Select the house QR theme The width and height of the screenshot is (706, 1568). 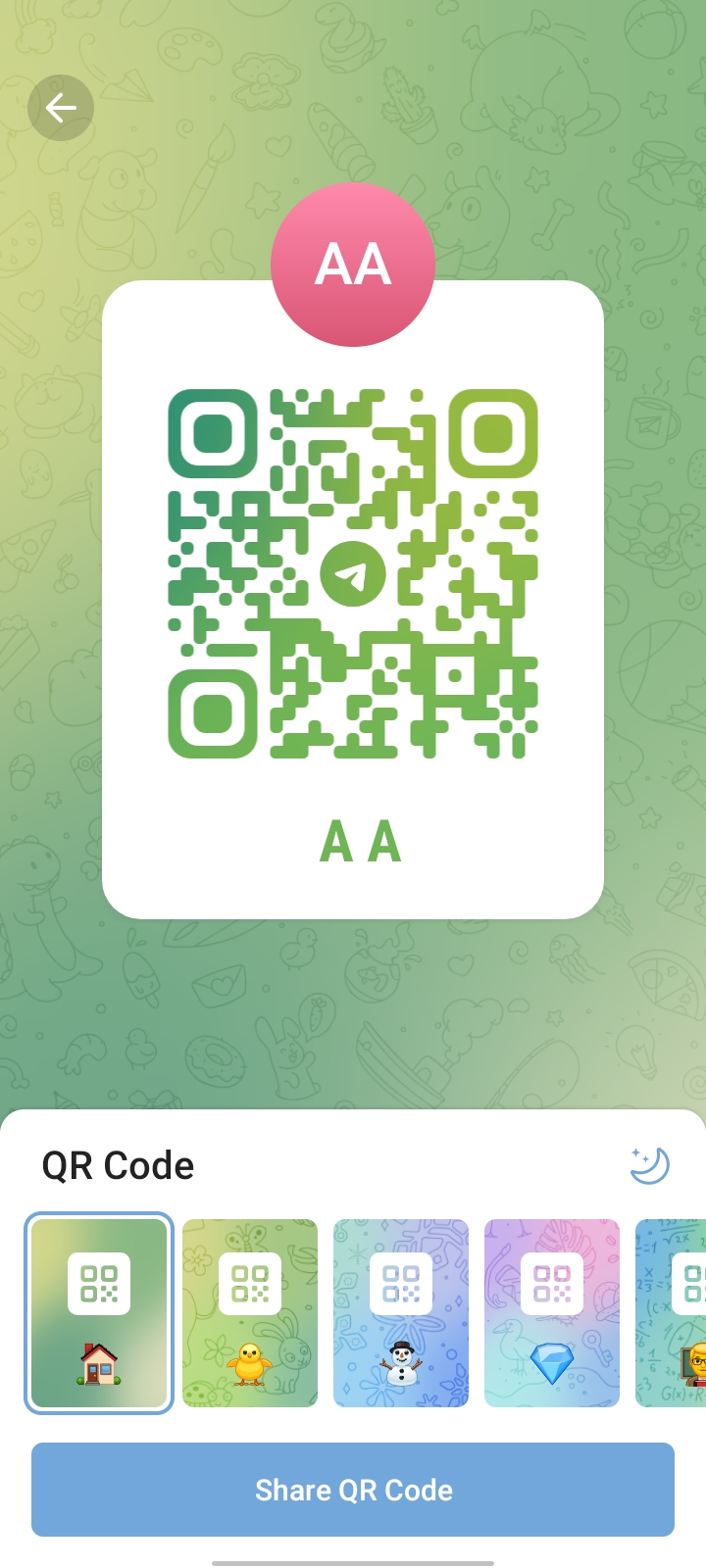[x=99, y=1313]
